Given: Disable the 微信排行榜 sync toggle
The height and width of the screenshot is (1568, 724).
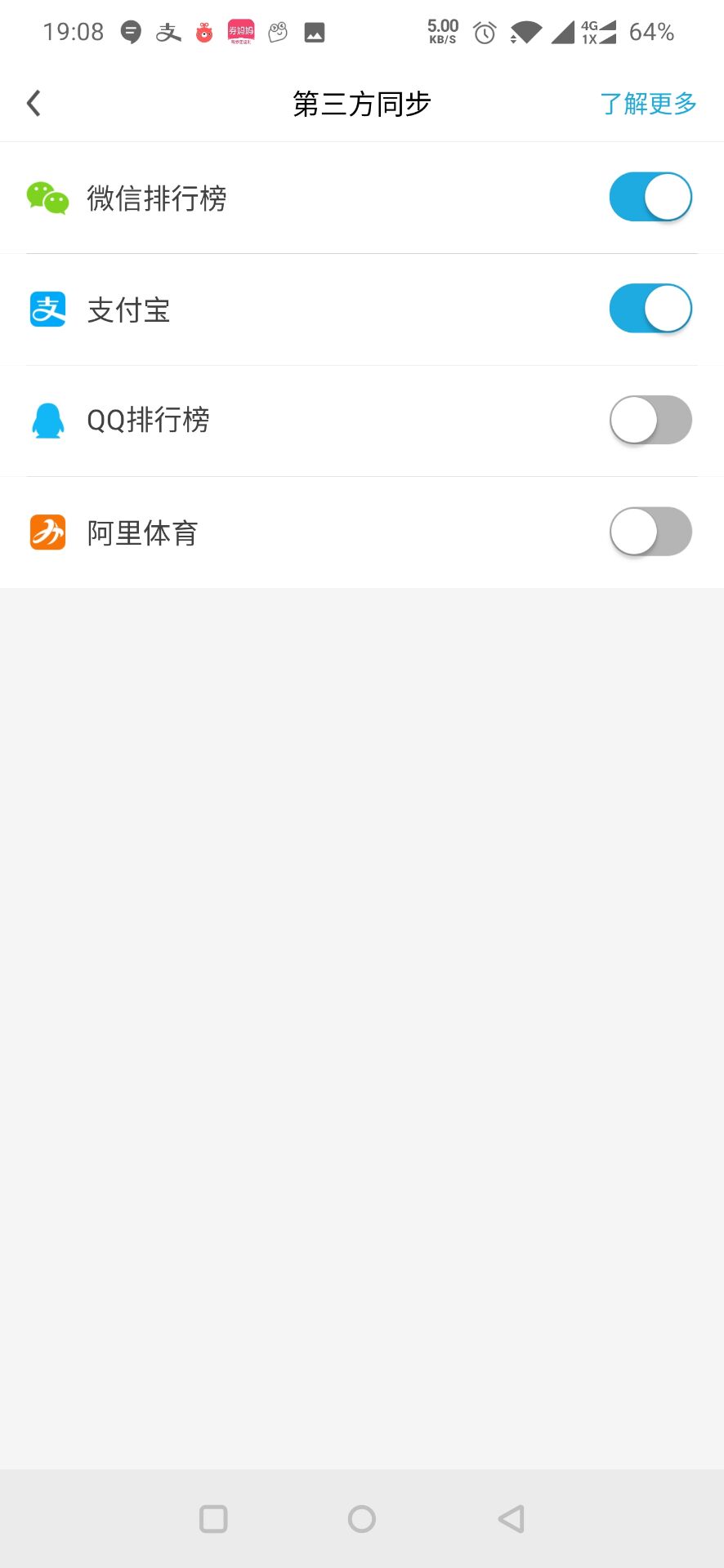Looking at the screenshot, I should (x=650, y=197).
